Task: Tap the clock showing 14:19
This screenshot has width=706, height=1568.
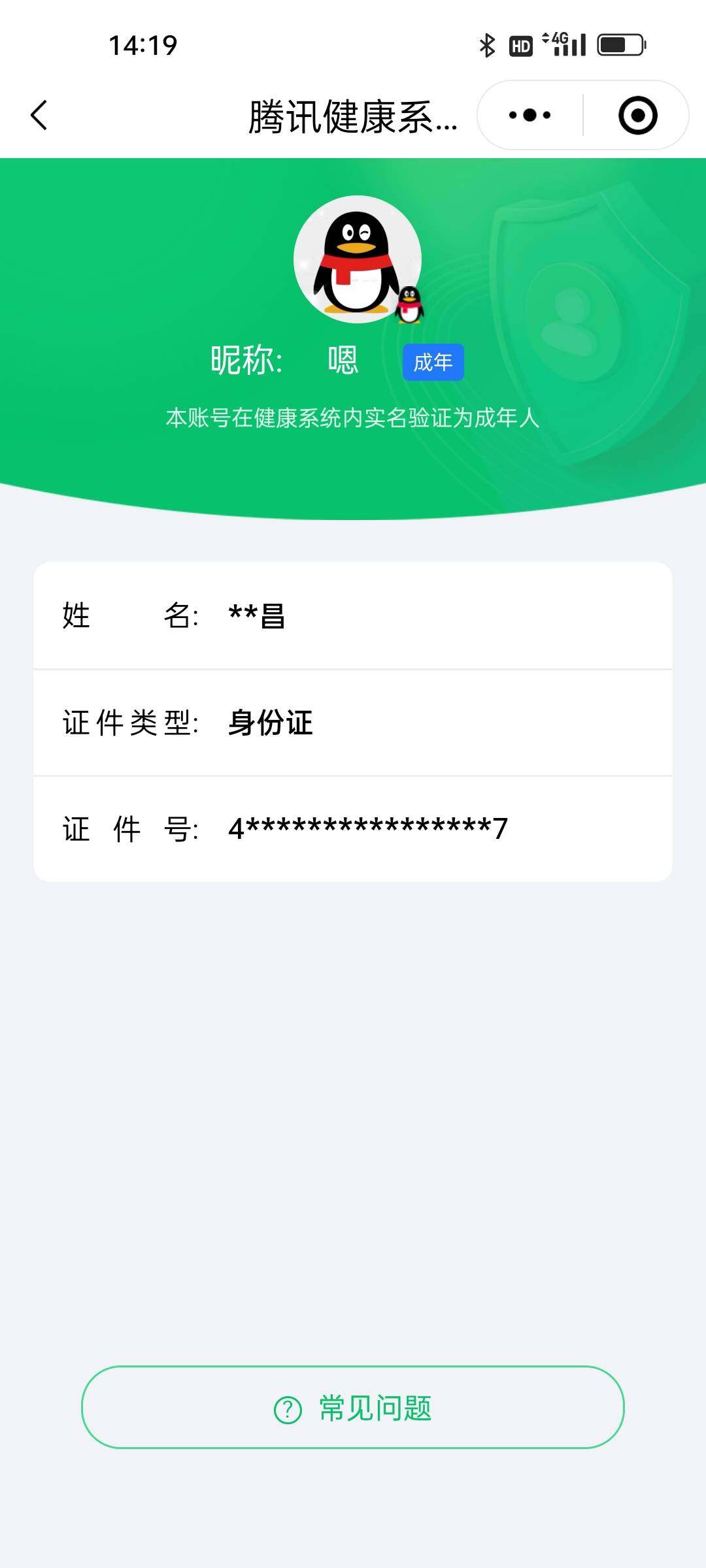Action: click(141, 44)
